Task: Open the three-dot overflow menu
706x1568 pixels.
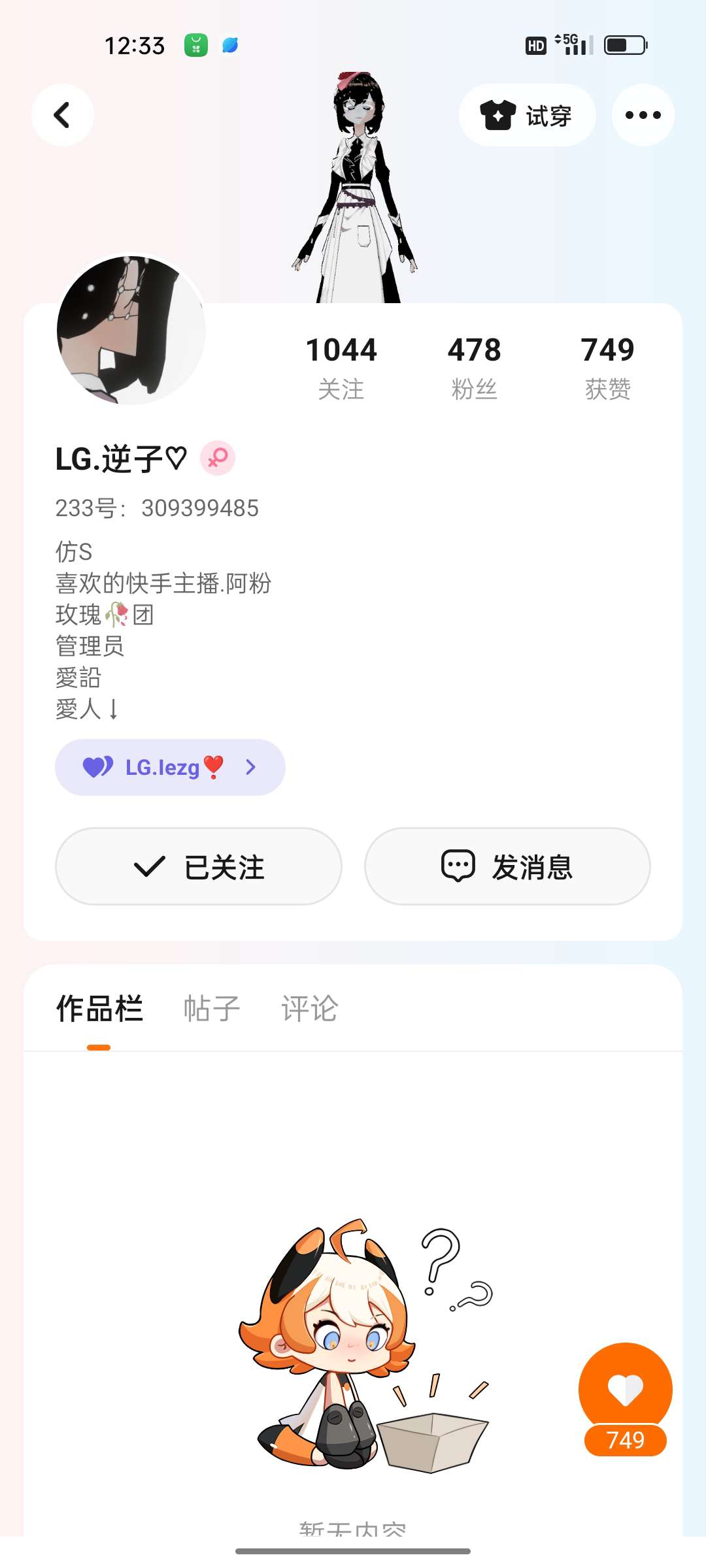Action: coord(643,115)
